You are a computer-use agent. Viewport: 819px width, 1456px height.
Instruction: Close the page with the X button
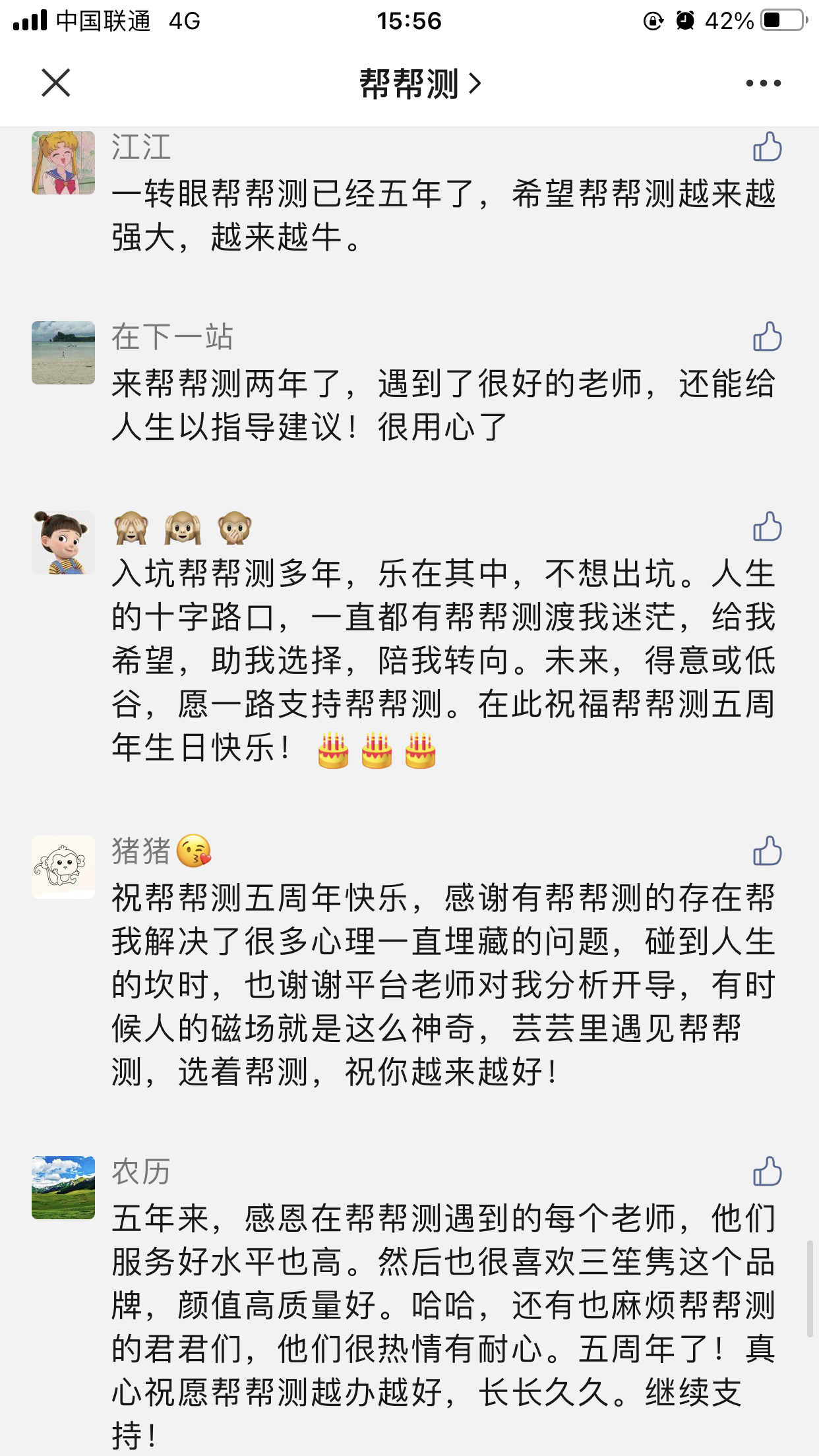pyautogui.click(x=56, y=83)
